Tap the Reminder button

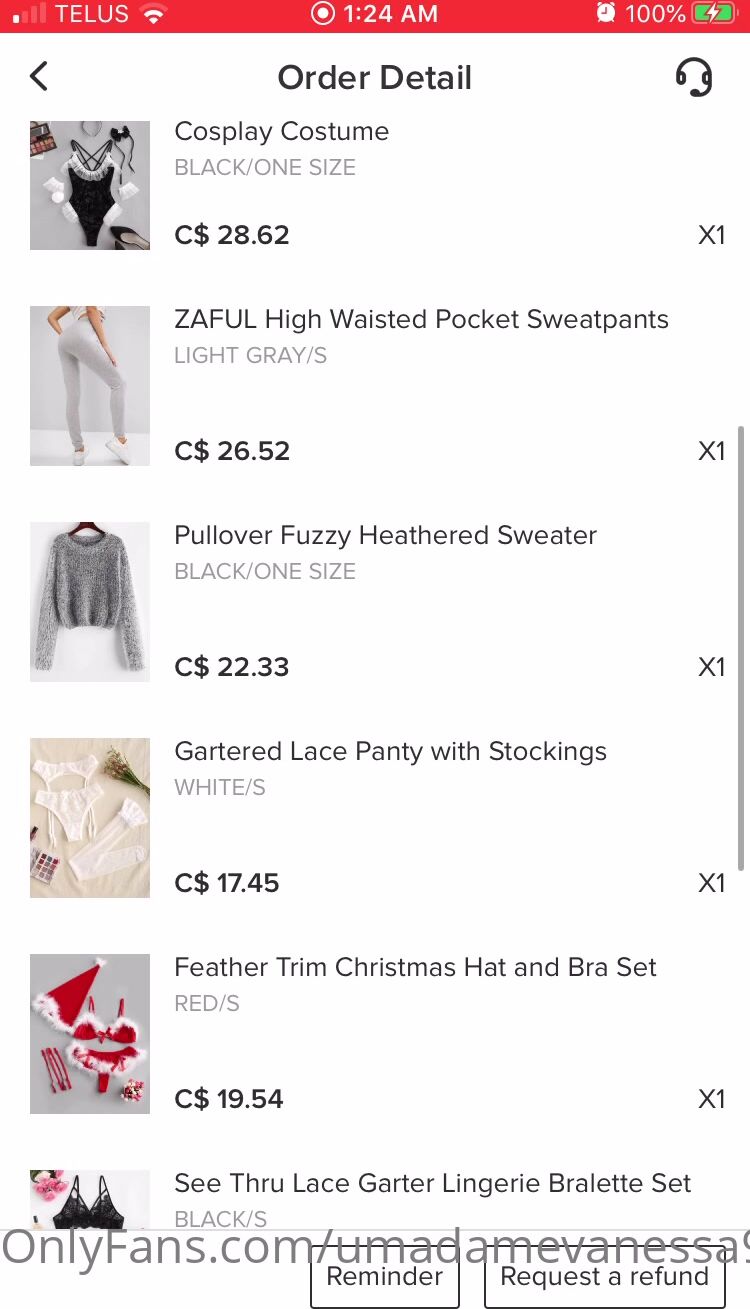(385, 1277)
